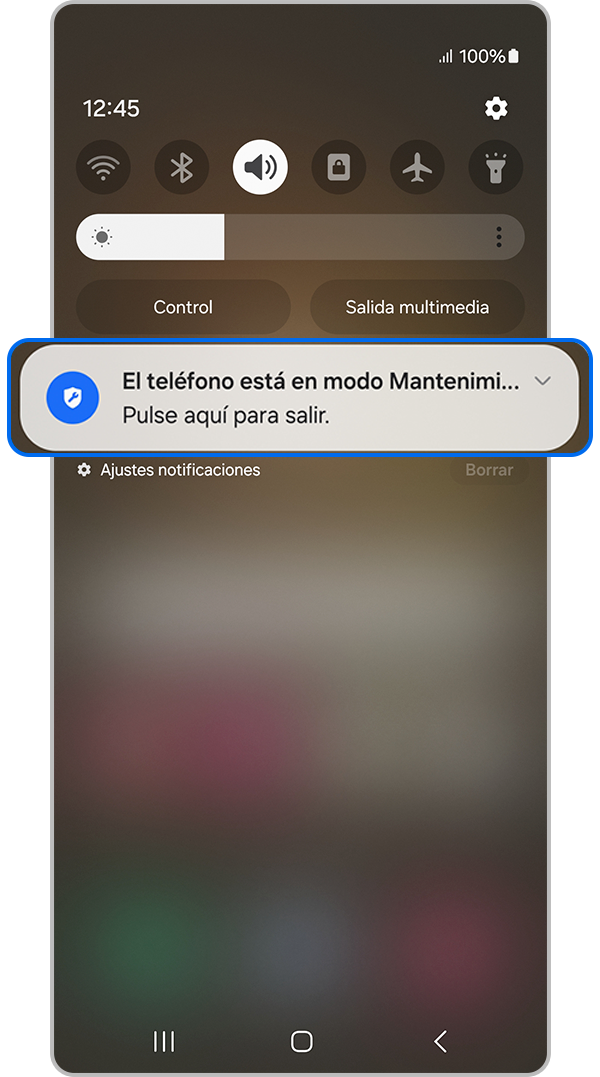Open Ajustes notificaciones

pos(170,470)
